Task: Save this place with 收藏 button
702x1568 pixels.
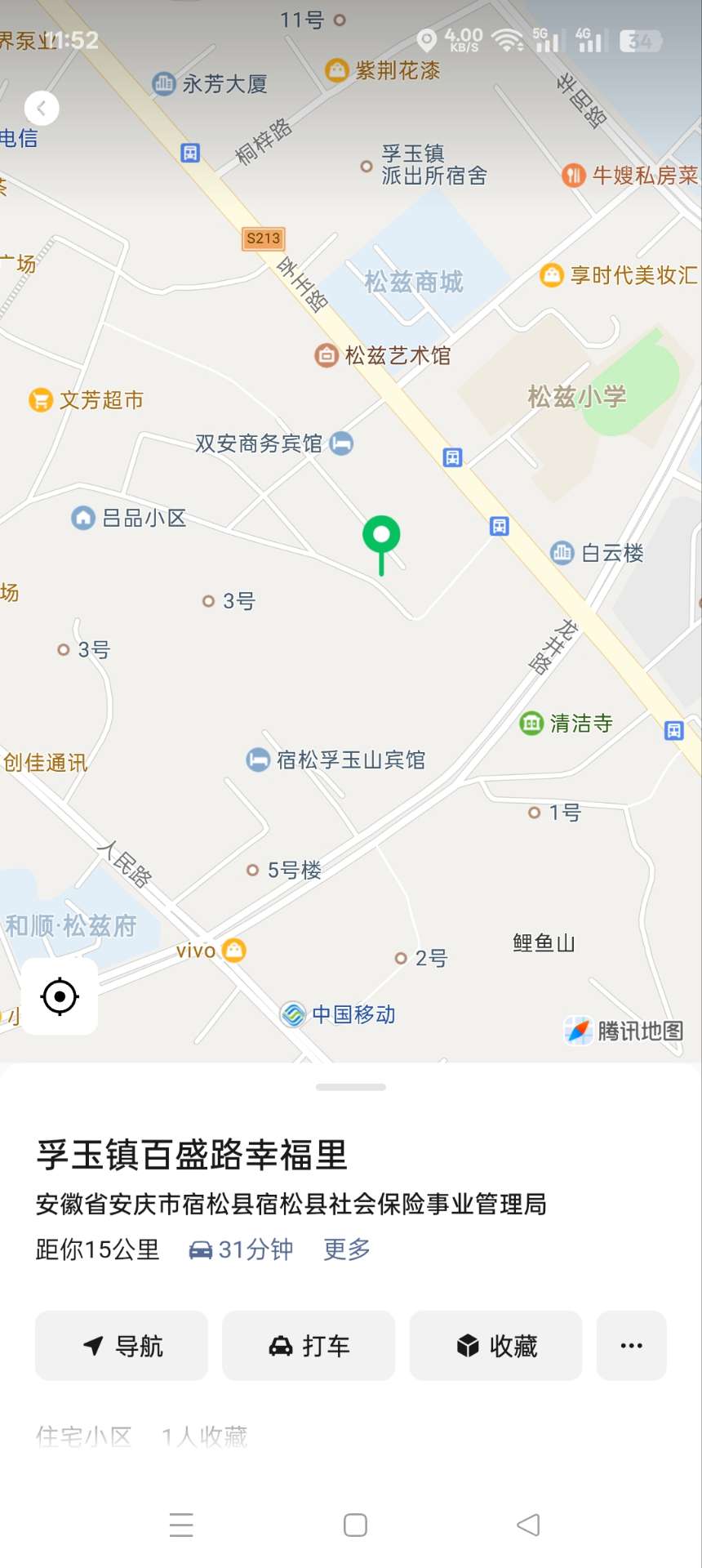Action: point(495,1346)
